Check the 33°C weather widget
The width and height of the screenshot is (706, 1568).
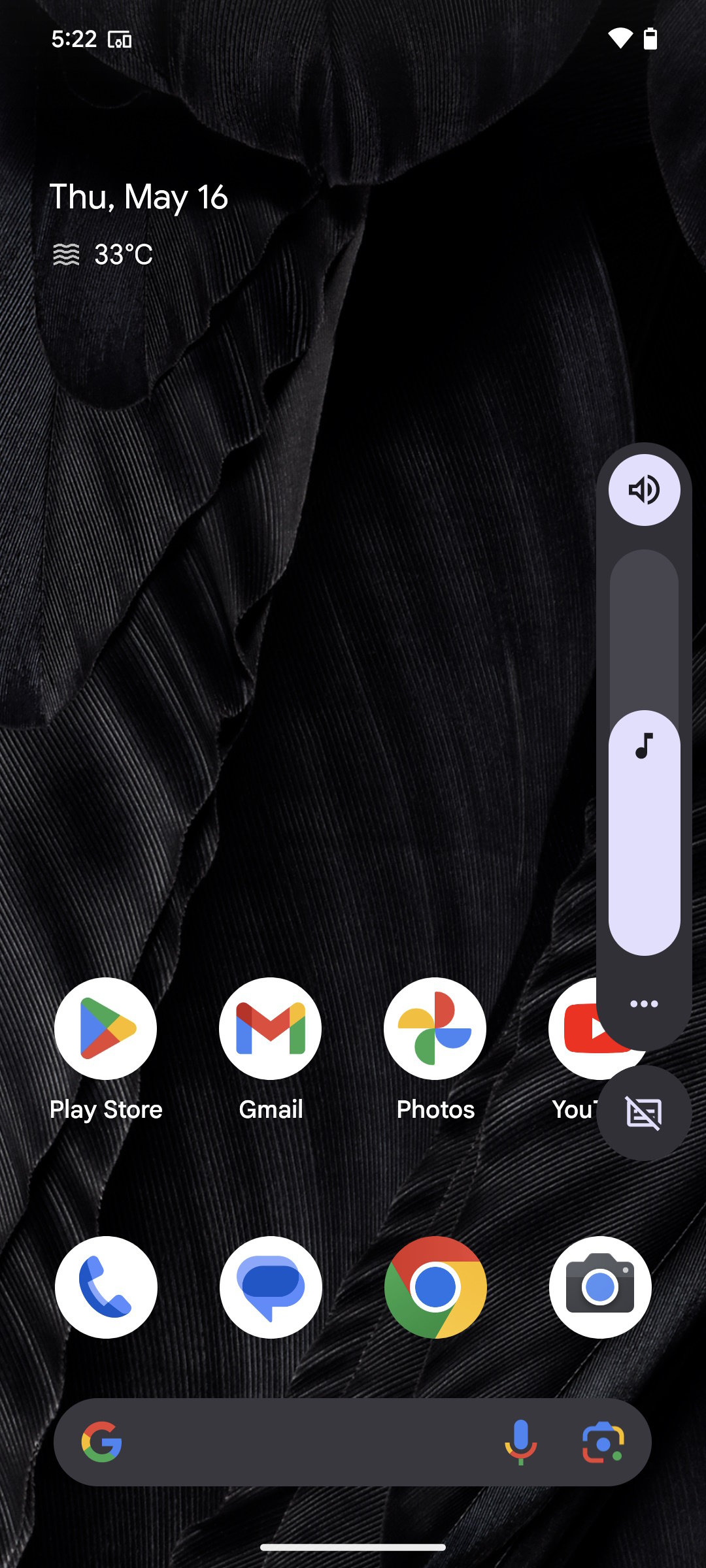coord(105,254)
